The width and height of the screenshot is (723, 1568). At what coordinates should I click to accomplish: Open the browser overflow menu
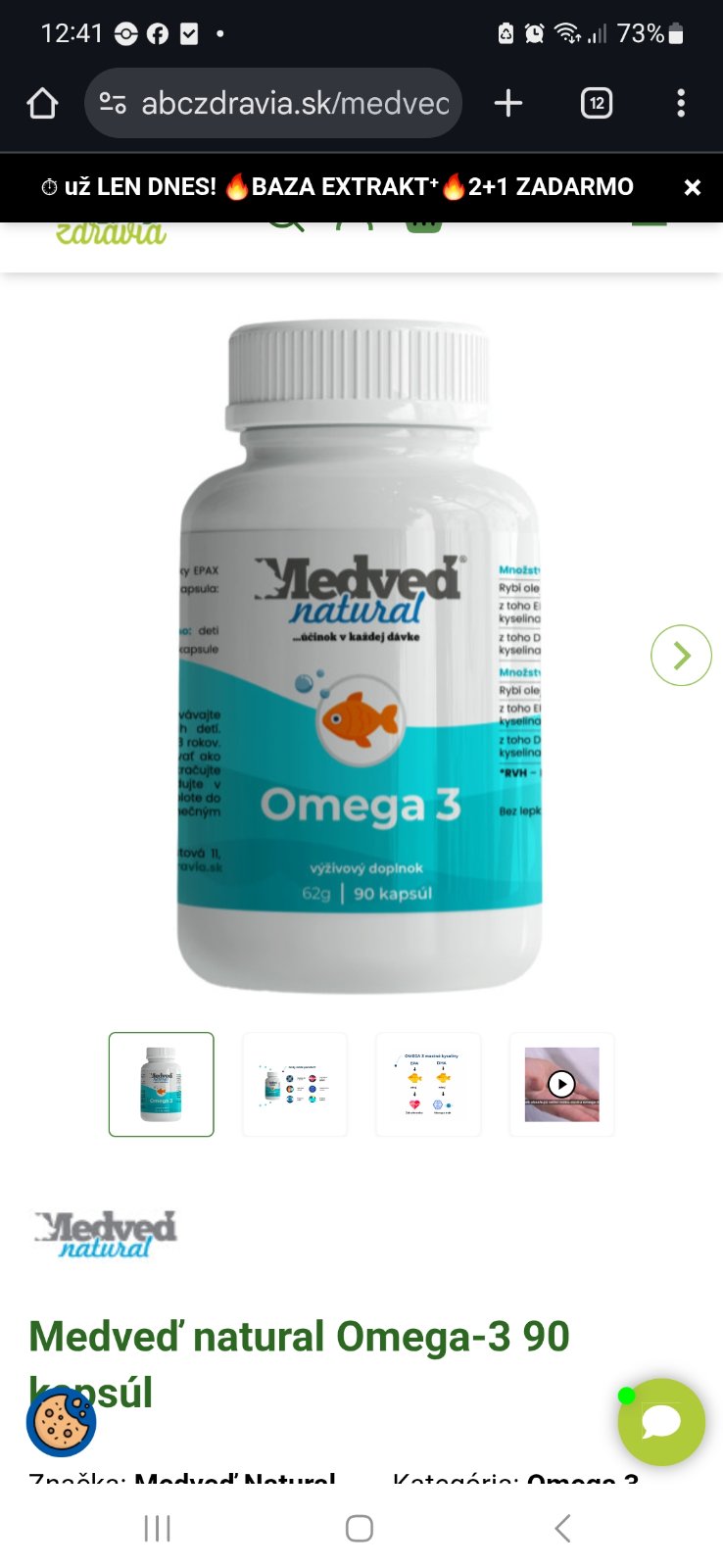(681, 103)
